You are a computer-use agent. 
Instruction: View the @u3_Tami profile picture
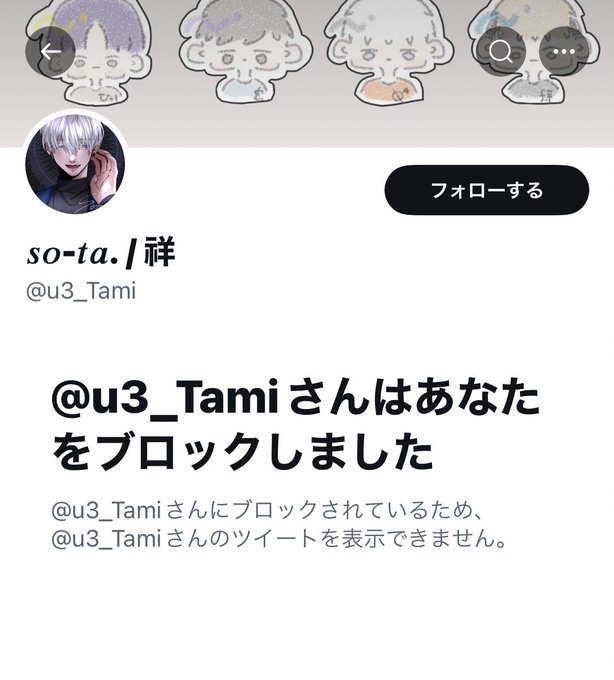[75, 164]
